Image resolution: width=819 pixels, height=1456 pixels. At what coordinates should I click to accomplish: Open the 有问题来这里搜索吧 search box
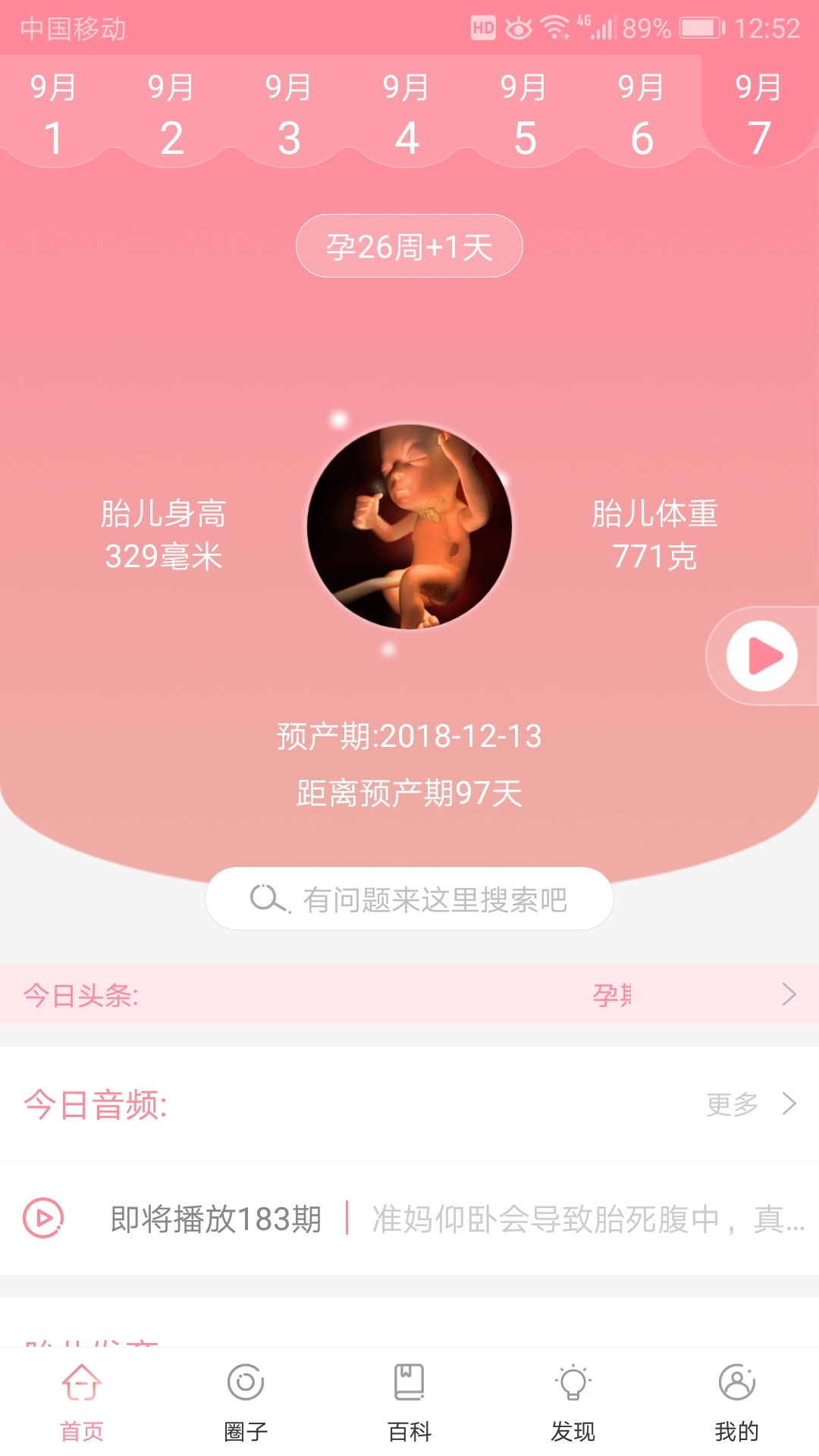pyautogui.click(x=409, y=899)
